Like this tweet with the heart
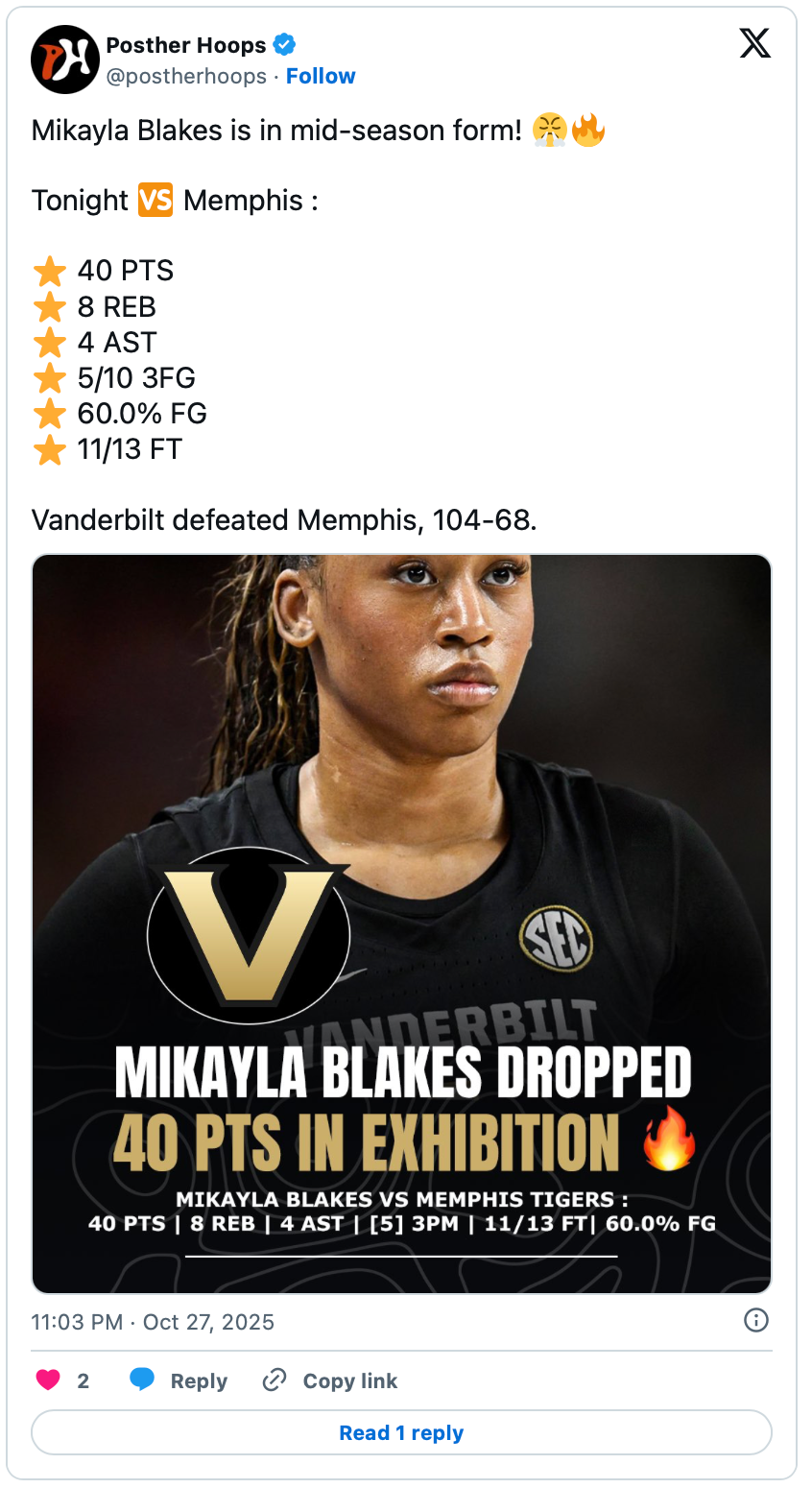The height and width of the screenshot is (1488, 812). tap(49, 1380)
